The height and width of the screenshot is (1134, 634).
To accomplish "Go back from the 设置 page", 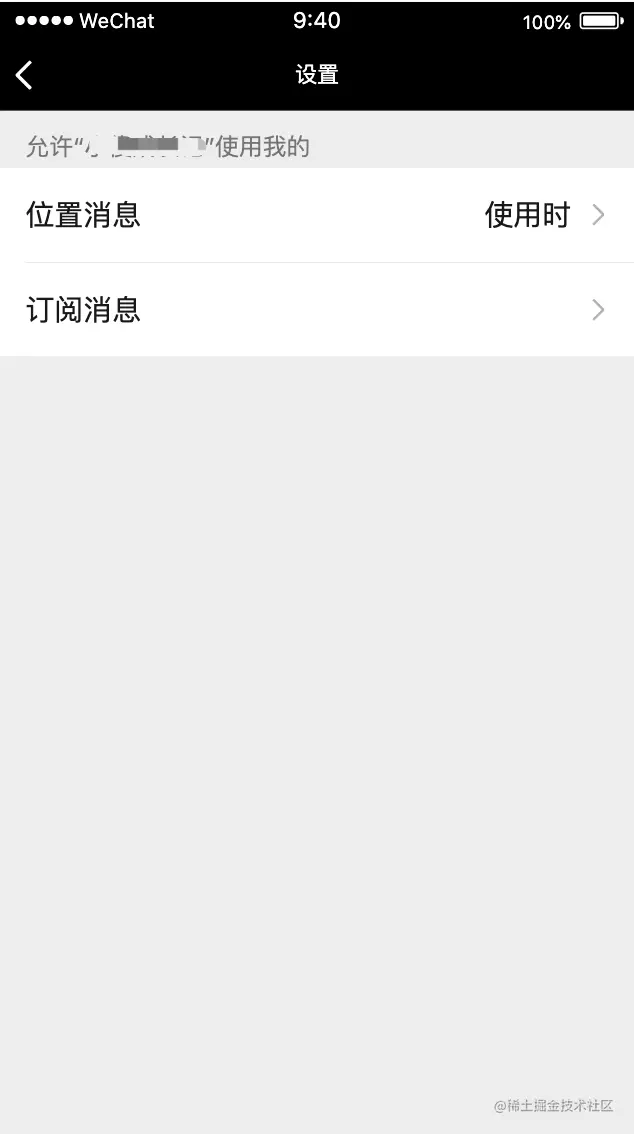I will coord(25,75).
